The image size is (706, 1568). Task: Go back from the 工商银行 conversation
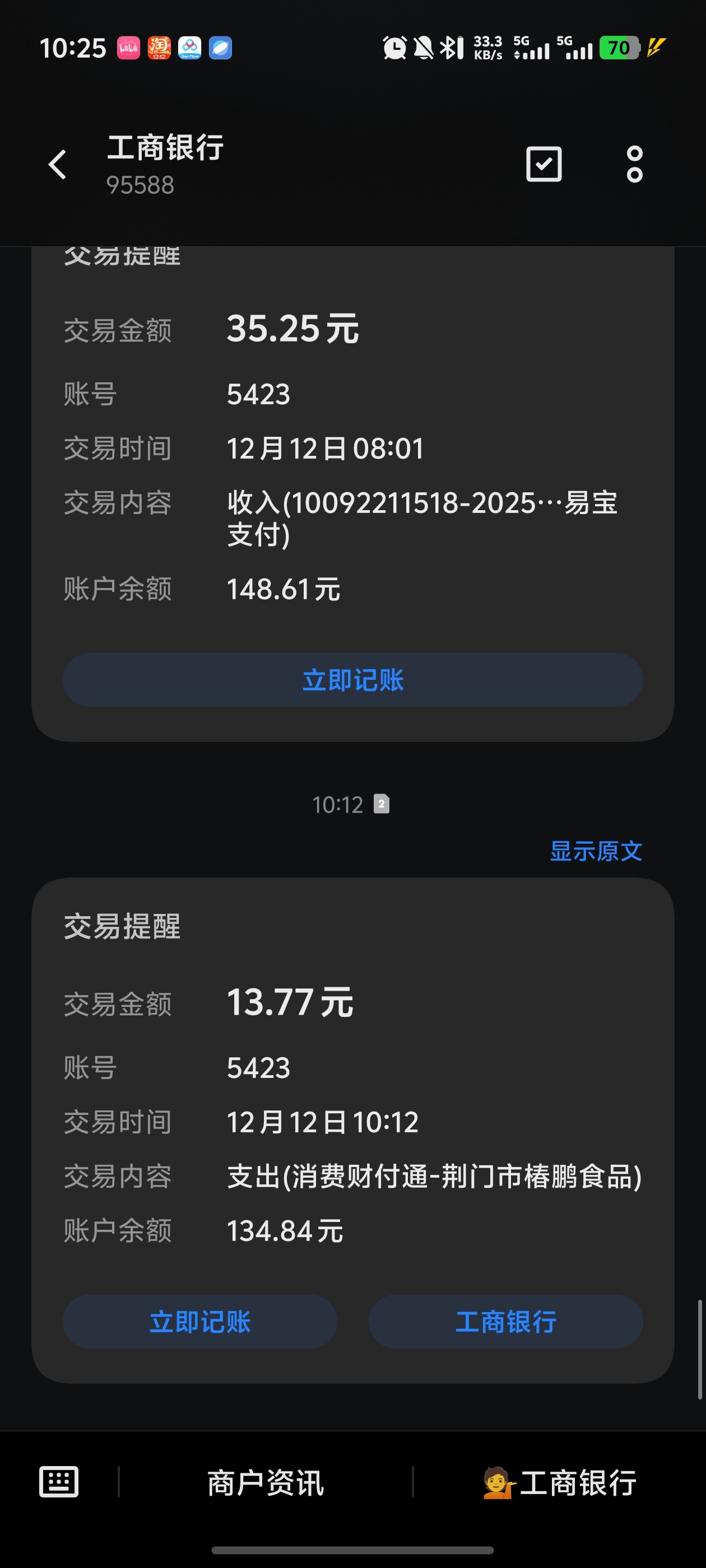pyautogui.click(x=58, y=164)
